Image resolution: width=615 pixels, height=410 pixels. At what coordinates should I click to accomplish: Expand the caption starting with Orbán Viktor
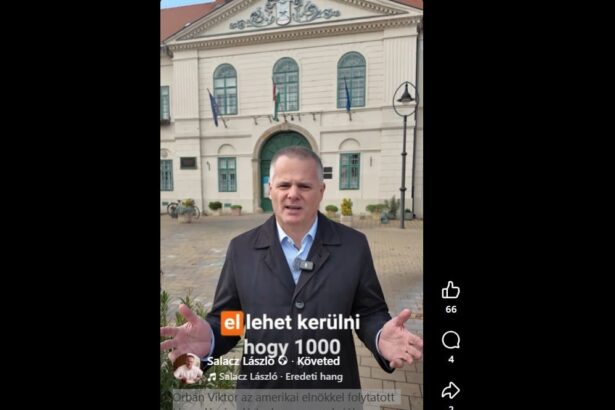click(x=285, y=397)
